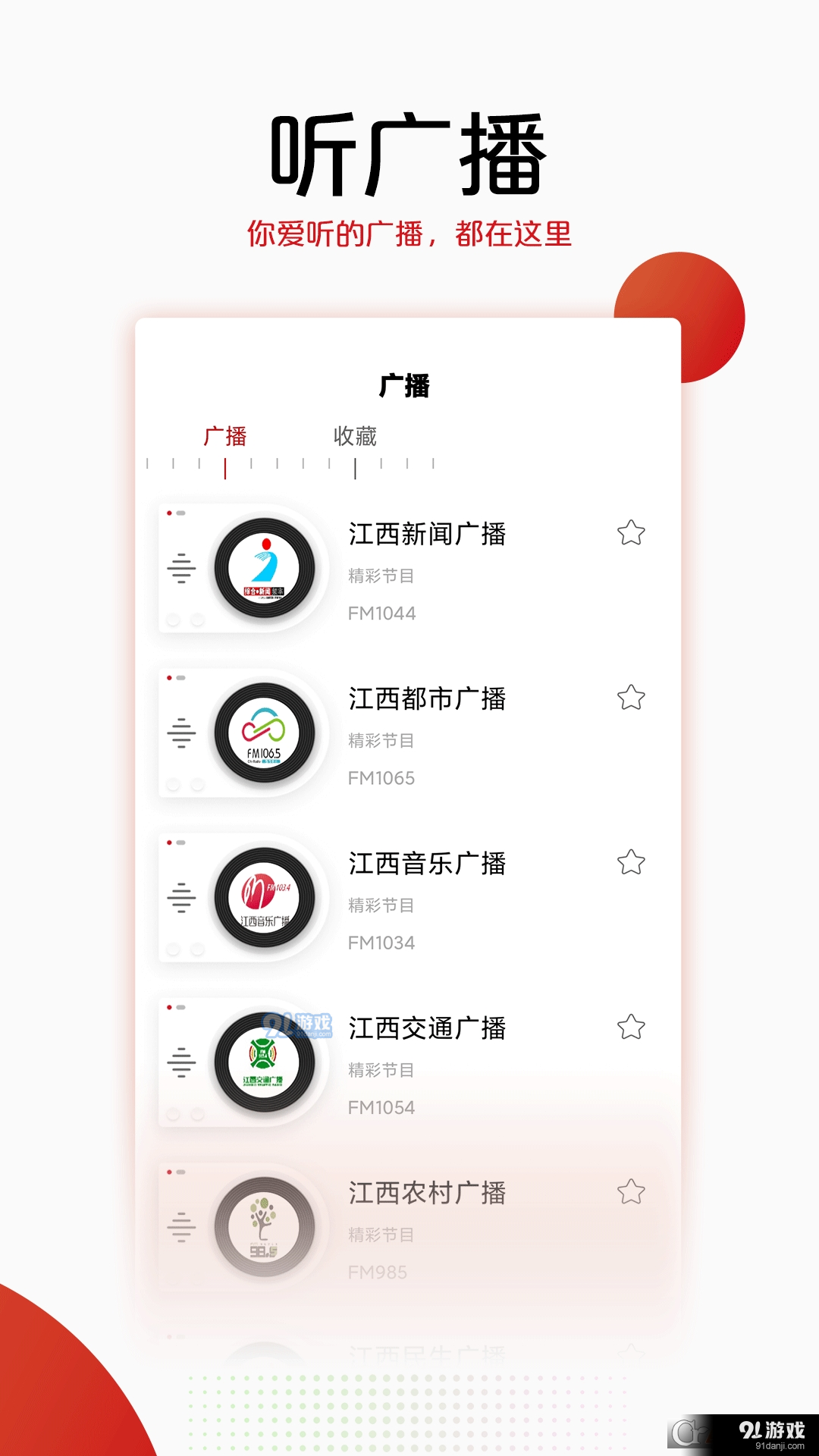Open the FM1054 frequency label
The height and width of the screenshot is (1456, 819).
point(381,1106)
